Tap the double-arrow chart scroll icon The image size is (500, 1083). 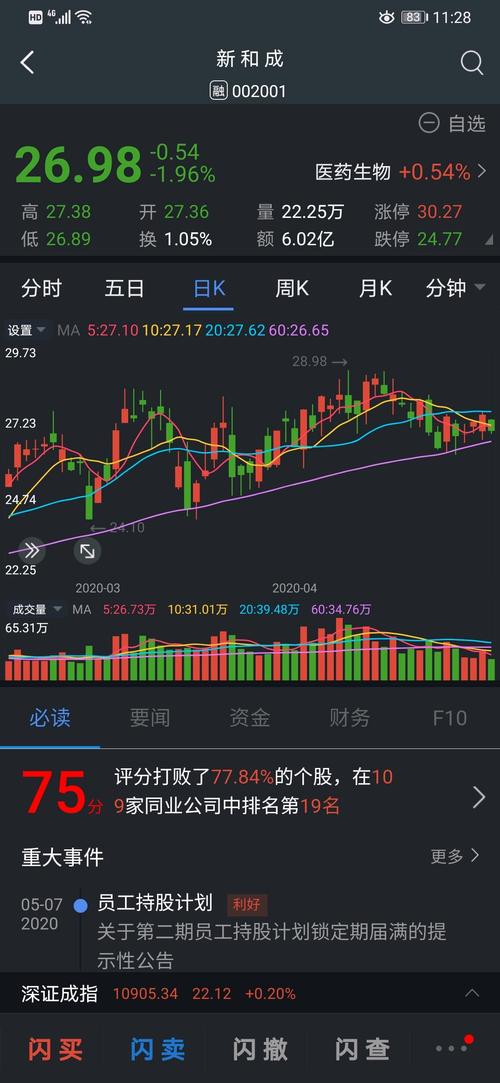tap(31, 550)
